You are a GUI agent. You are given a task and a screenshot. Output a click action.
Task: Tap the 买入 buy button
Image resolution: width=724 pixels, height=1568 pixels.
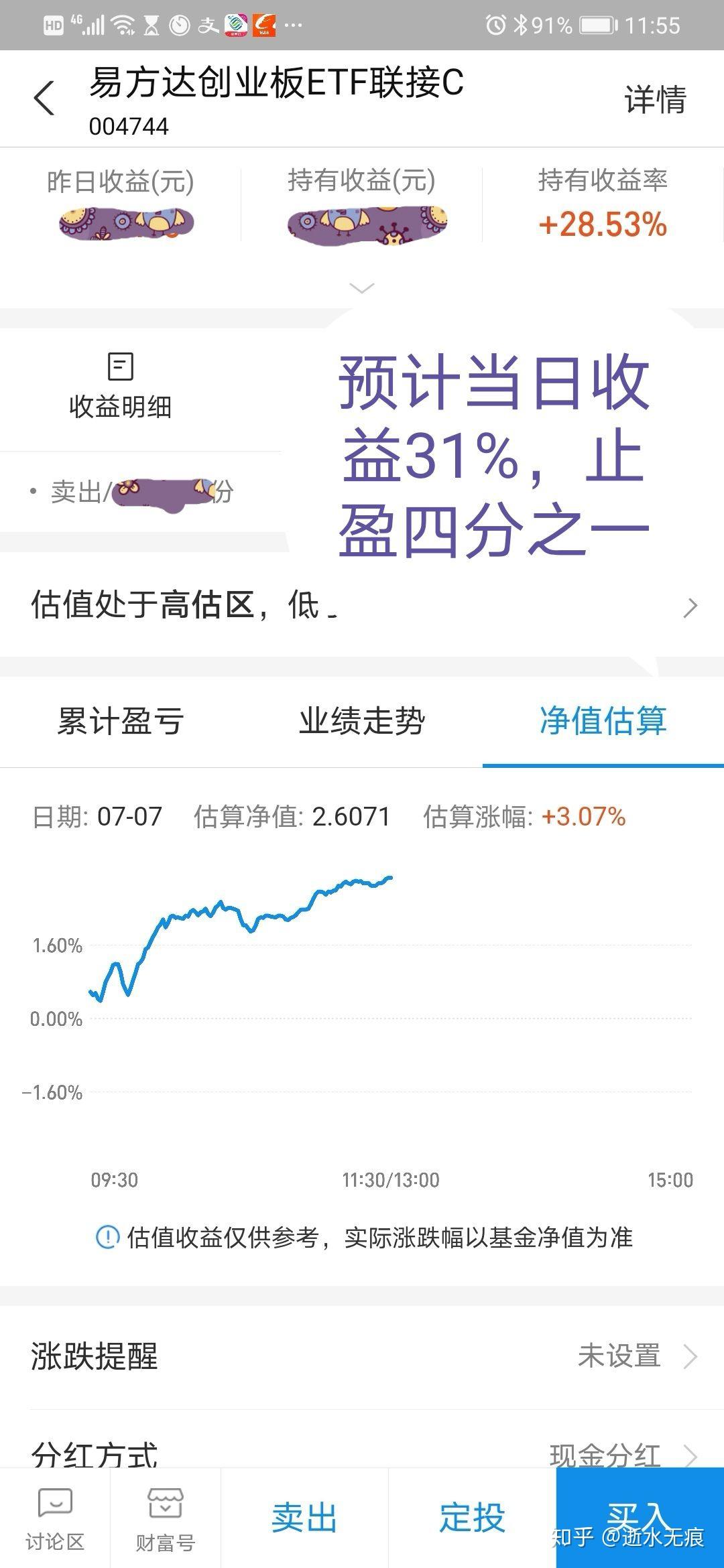pos(640,1518)
